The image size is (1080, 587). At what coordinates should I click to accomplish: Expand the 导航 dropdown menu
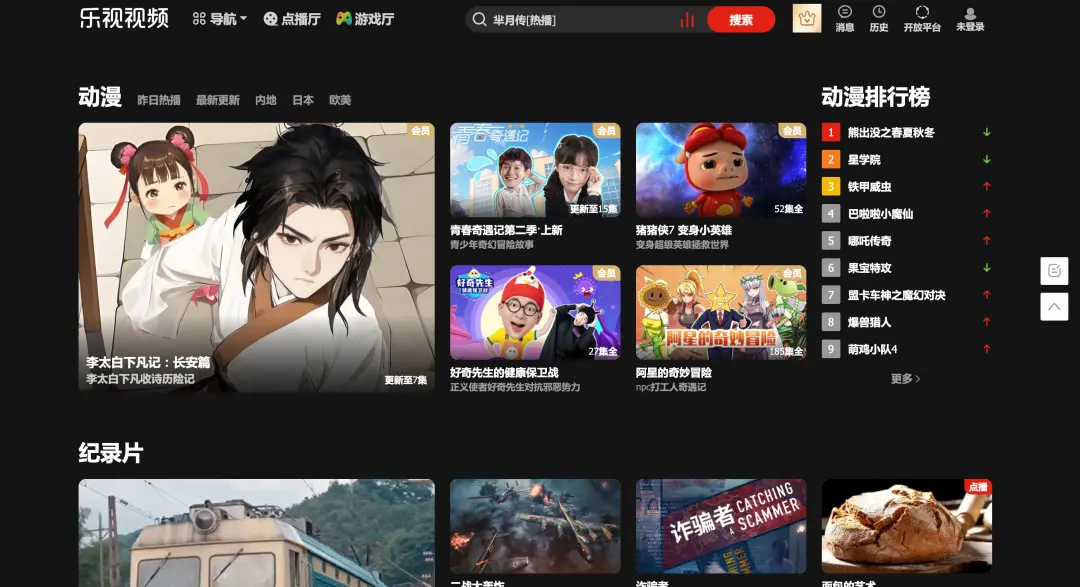point(219,19)
